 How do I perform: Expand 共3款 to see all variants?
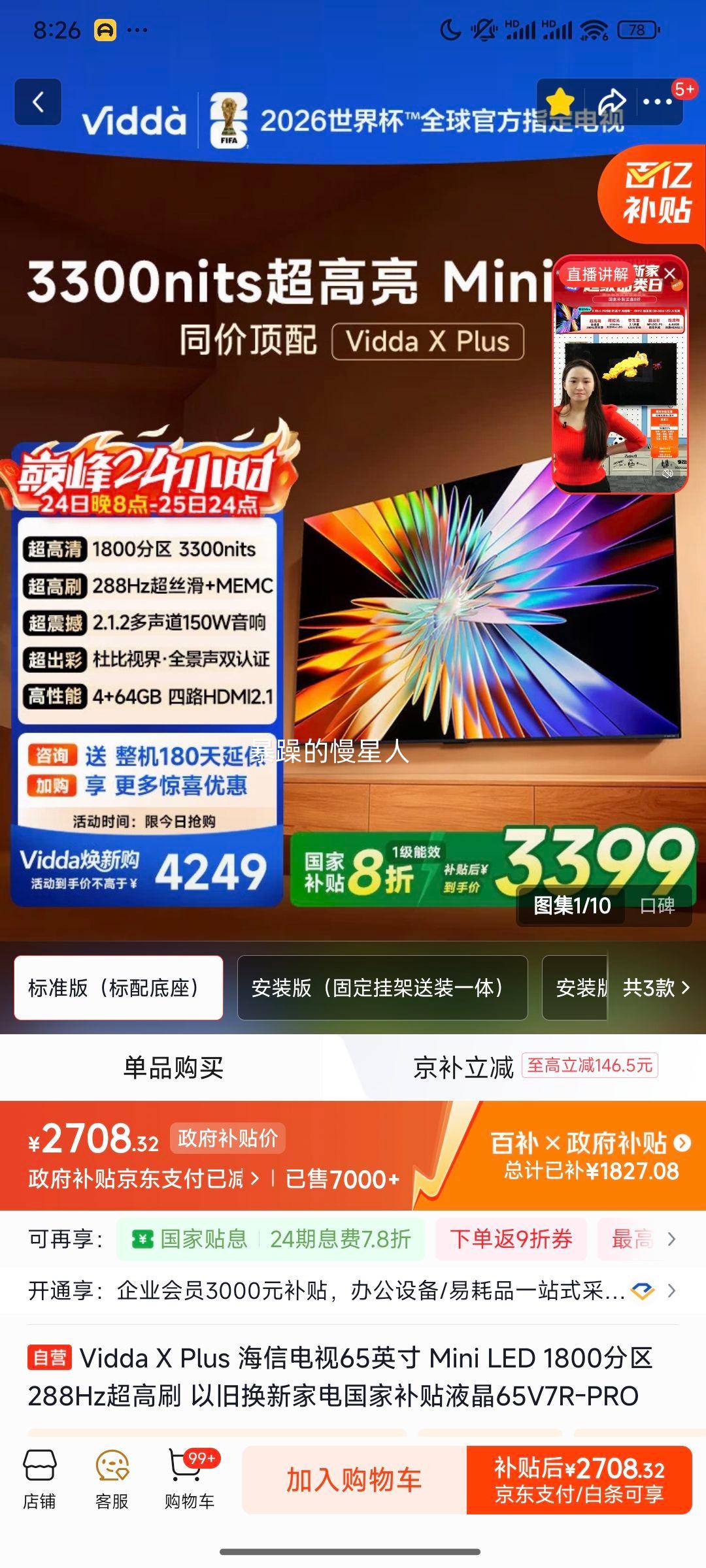(x=654, y=988)
